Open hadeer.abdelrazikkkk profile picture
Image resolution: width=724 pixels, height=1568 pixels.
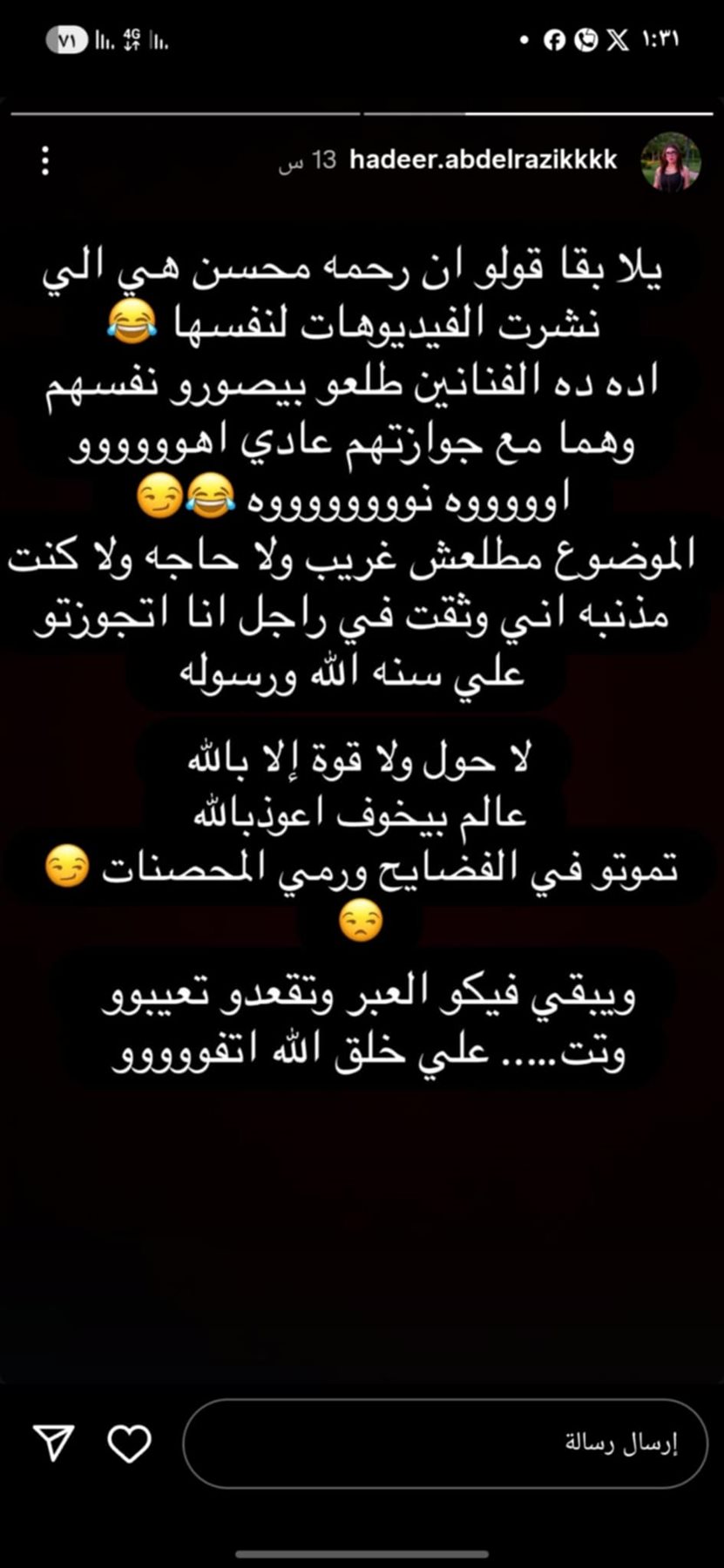click(670, 161)
